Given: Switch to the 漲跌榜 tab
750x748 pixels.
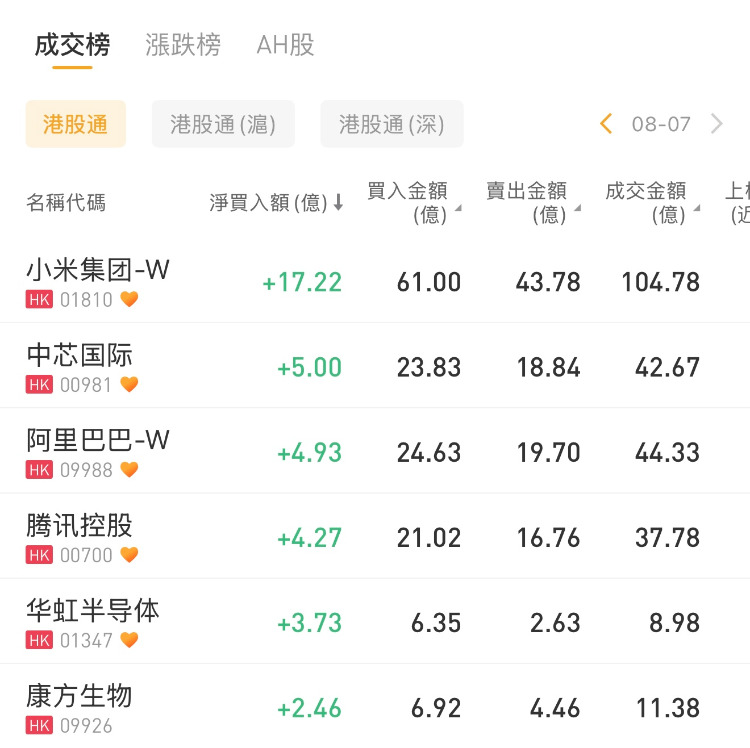Looking at the screenshot, I should point(183,45).
